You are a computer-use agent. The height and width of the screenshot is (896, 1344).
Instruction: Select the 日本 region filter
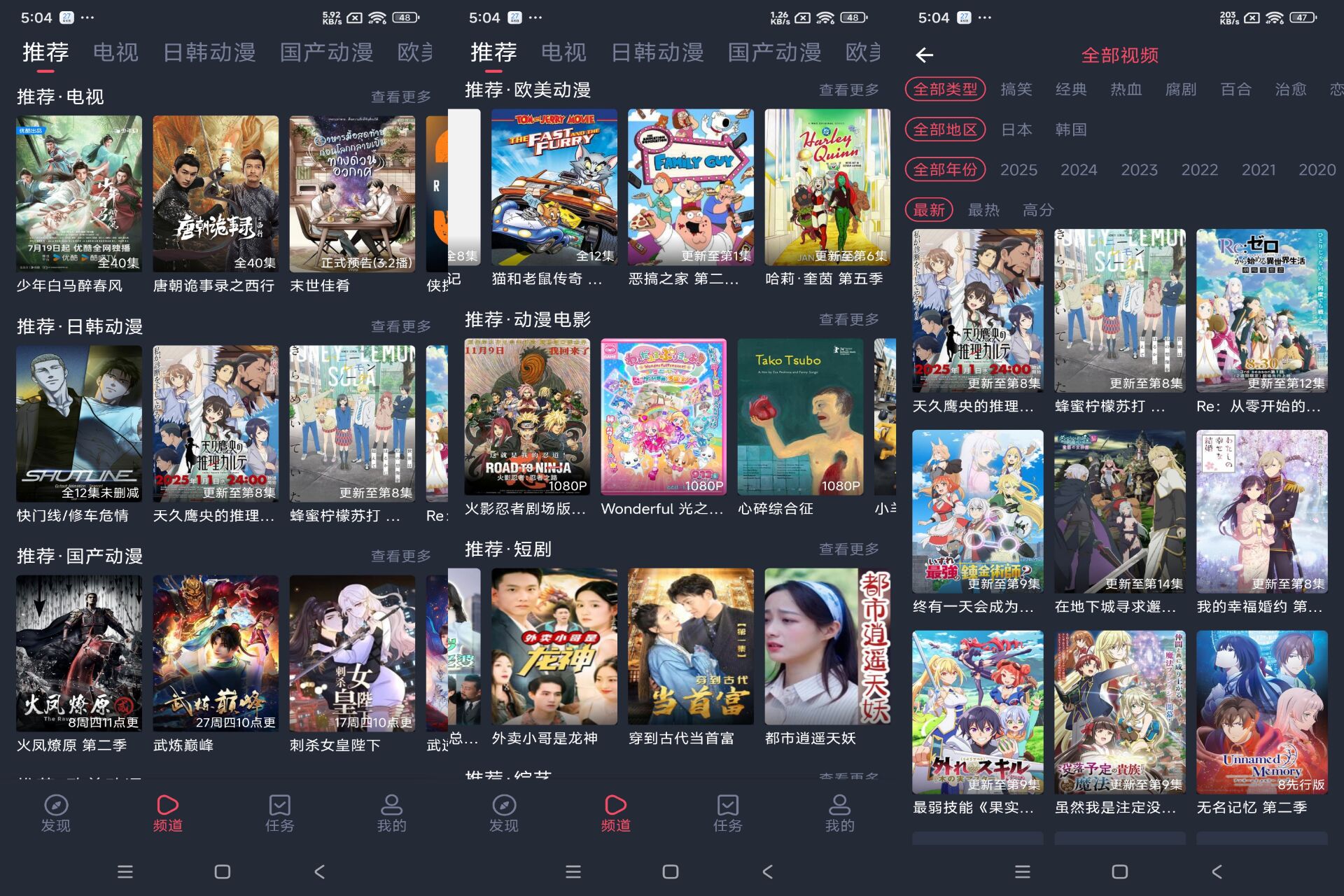(1016, 129)
